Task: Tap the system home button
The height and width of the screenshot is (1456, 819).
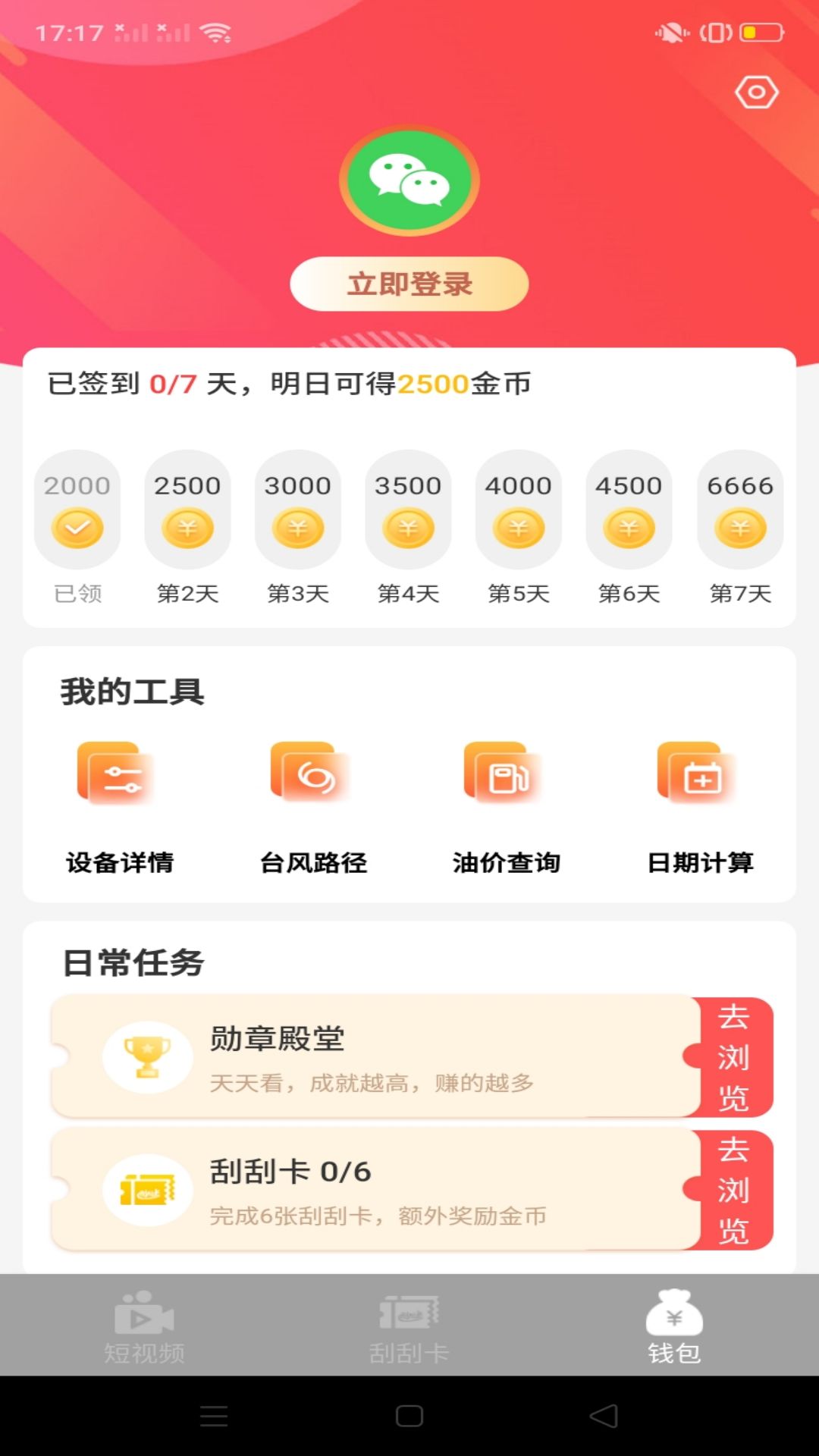Action: [x=409, y=1416]
